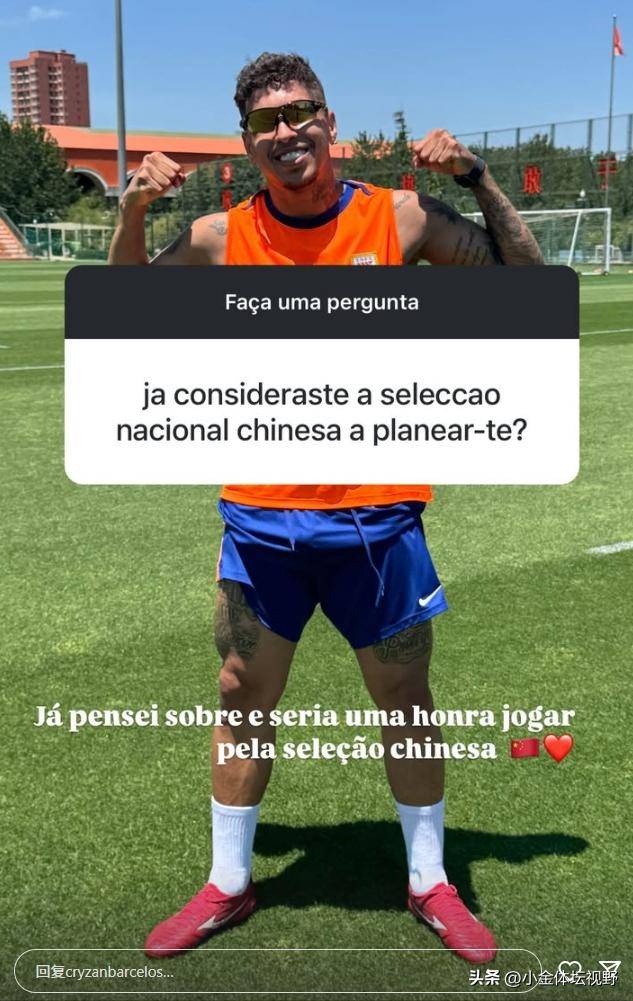Share the story via send icon

(609, 969)
